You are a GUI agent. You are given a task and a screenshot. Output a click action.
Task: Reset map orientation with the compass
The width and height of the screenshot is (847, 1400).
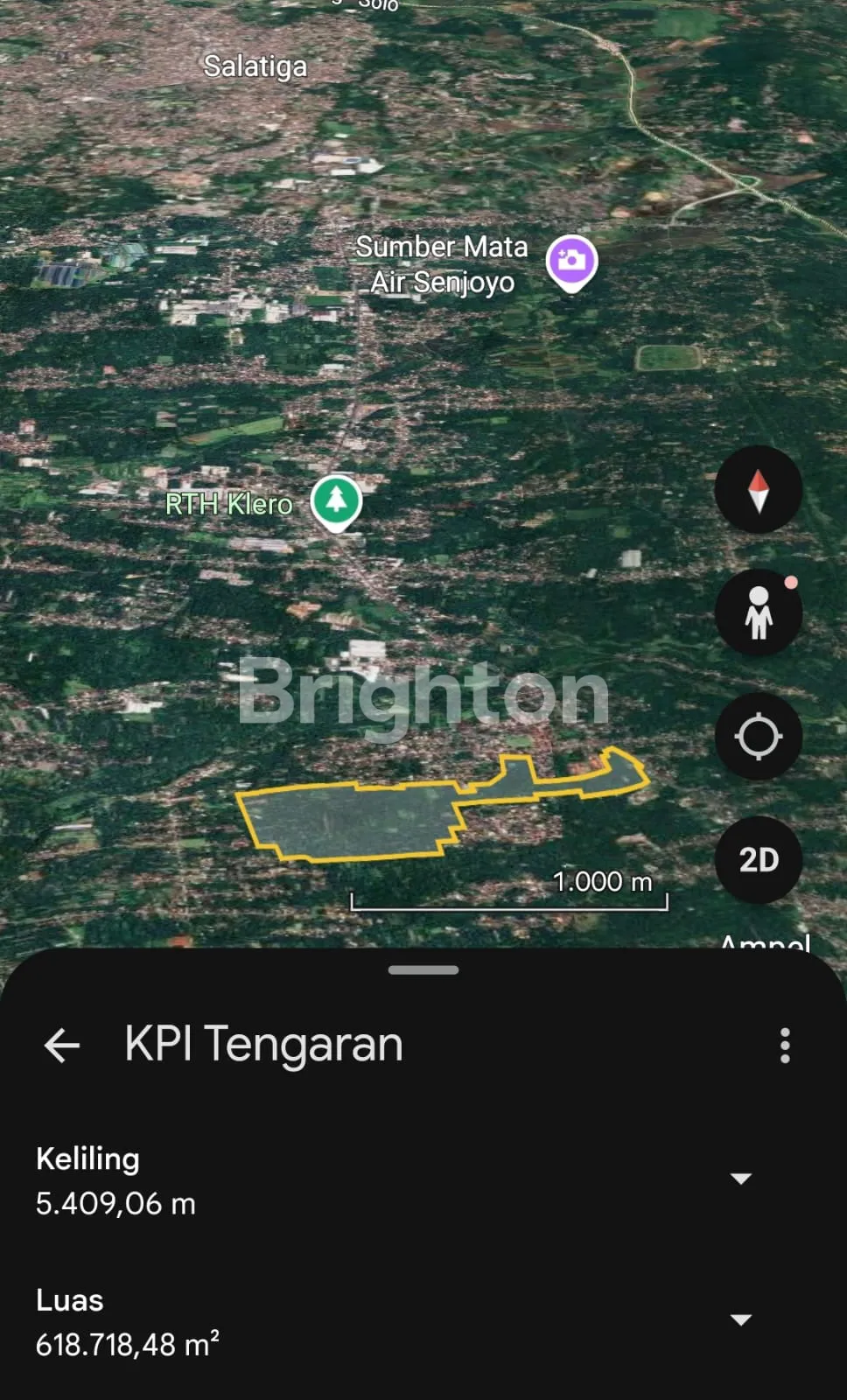click(758, 490)
